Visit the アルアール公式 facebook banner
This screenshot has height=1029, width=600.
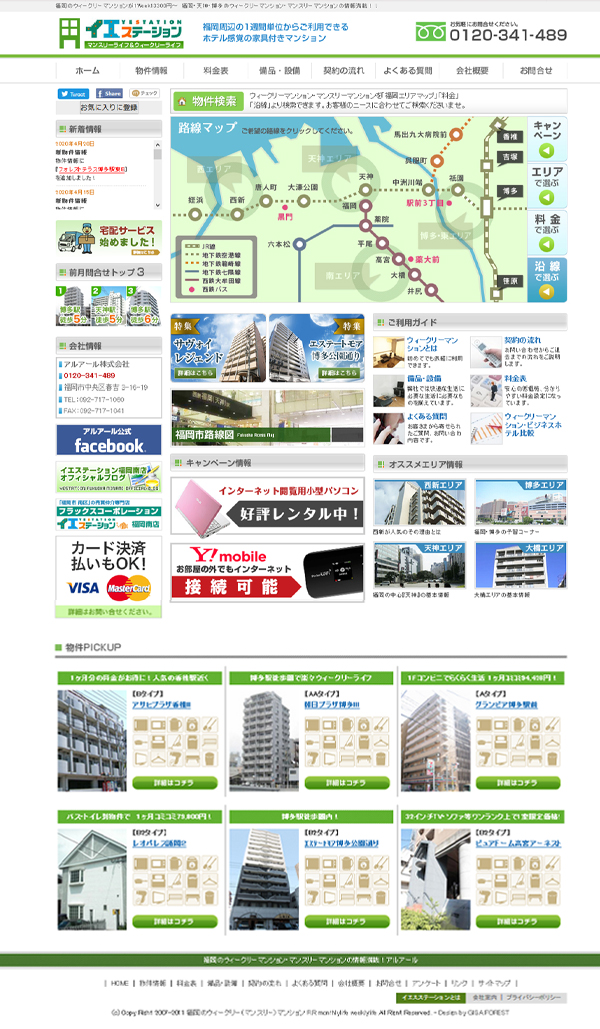point(108,439)
